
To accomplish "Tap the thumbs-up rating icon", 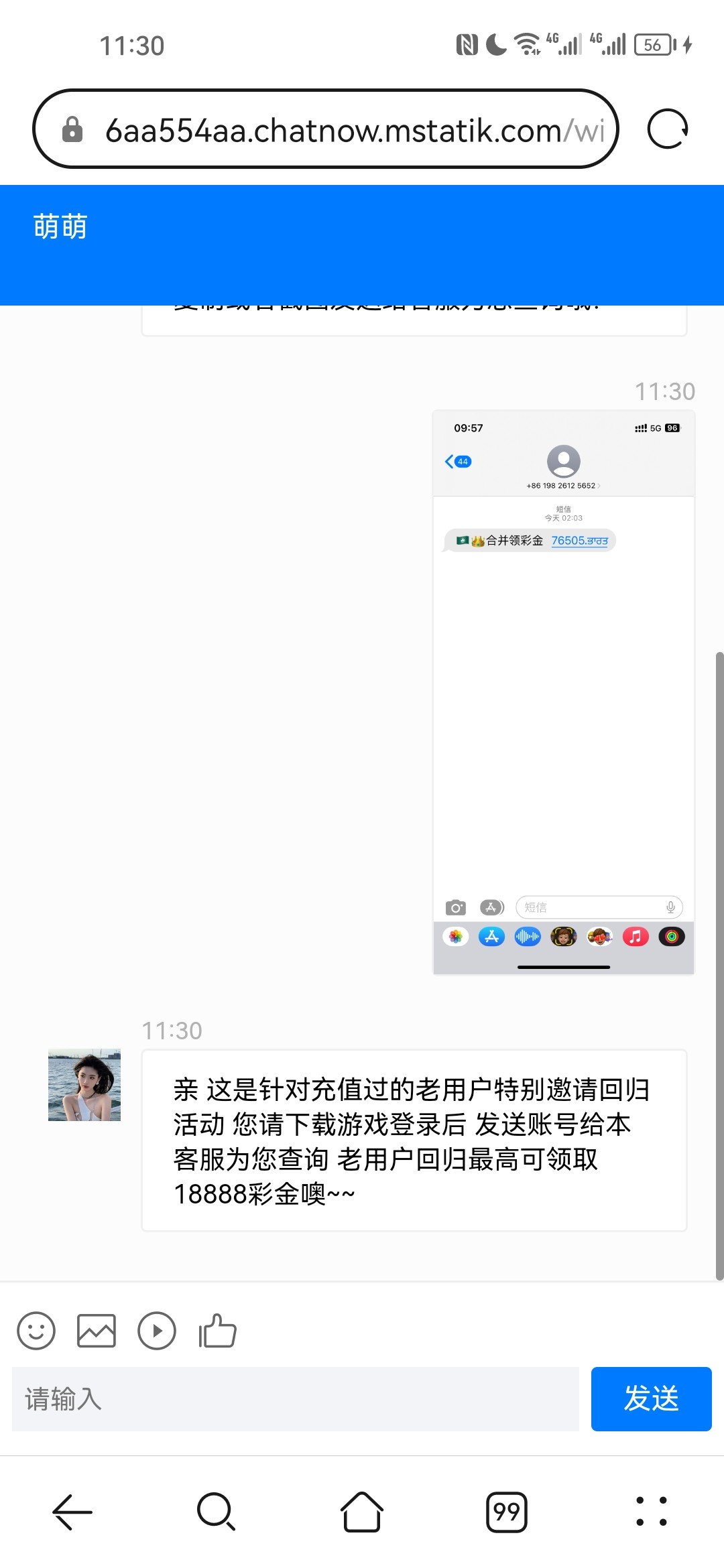I will point(218,1331).
